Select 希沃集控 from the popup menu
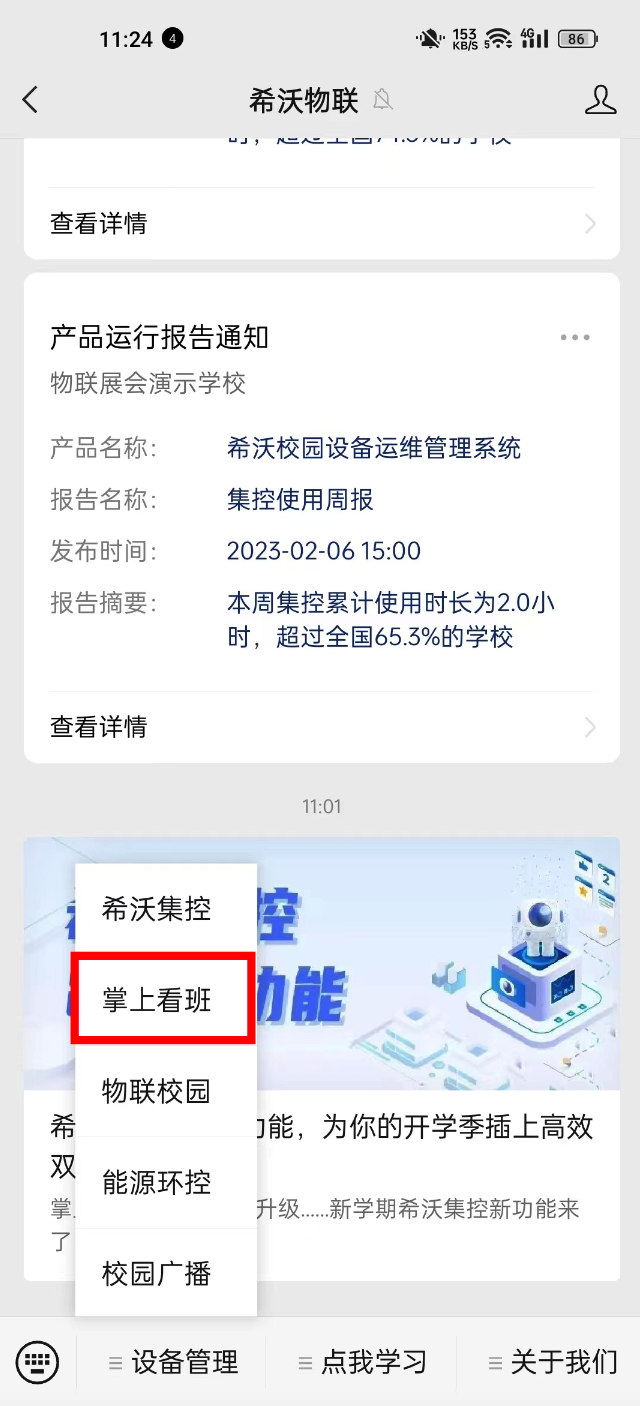Screen dimensions: 640x1406 [x=157, y=908]
